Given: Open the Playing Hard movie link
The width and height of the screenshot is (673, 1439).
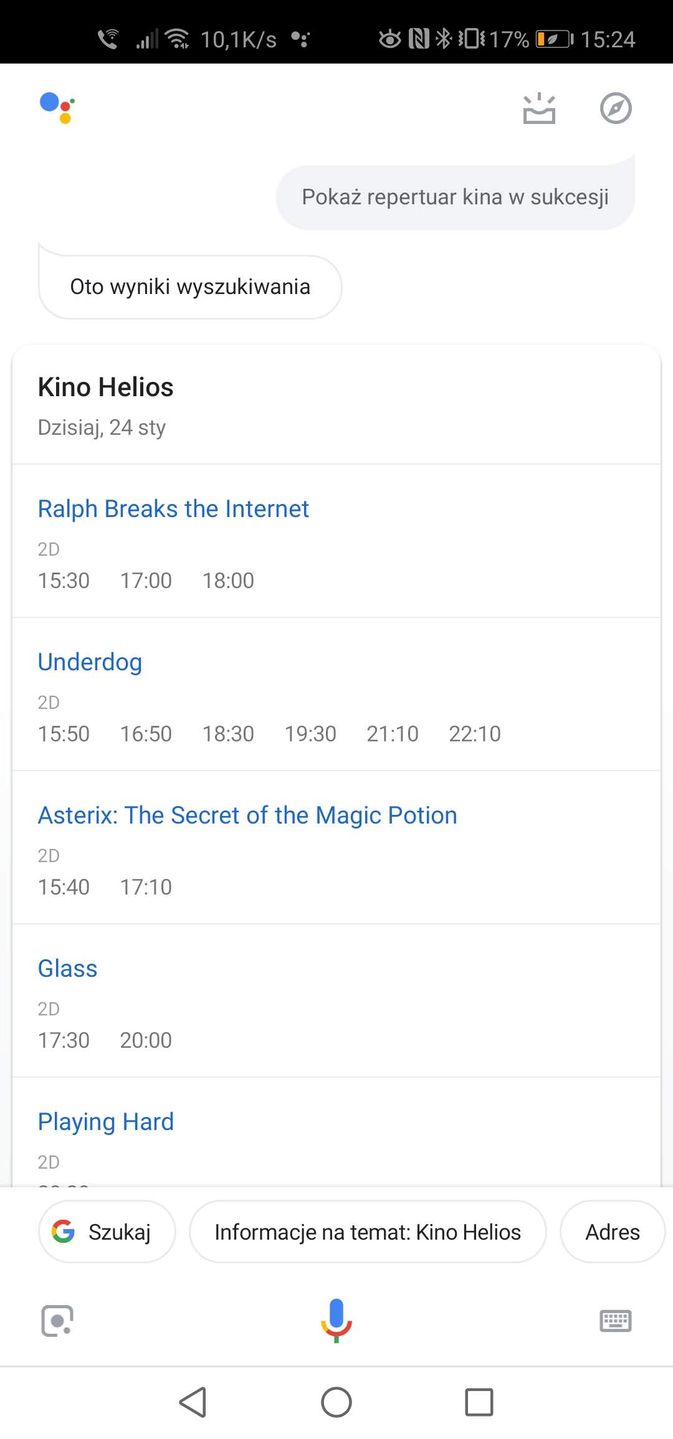Looking at the screenshot, I should [x=106, y=1122].
